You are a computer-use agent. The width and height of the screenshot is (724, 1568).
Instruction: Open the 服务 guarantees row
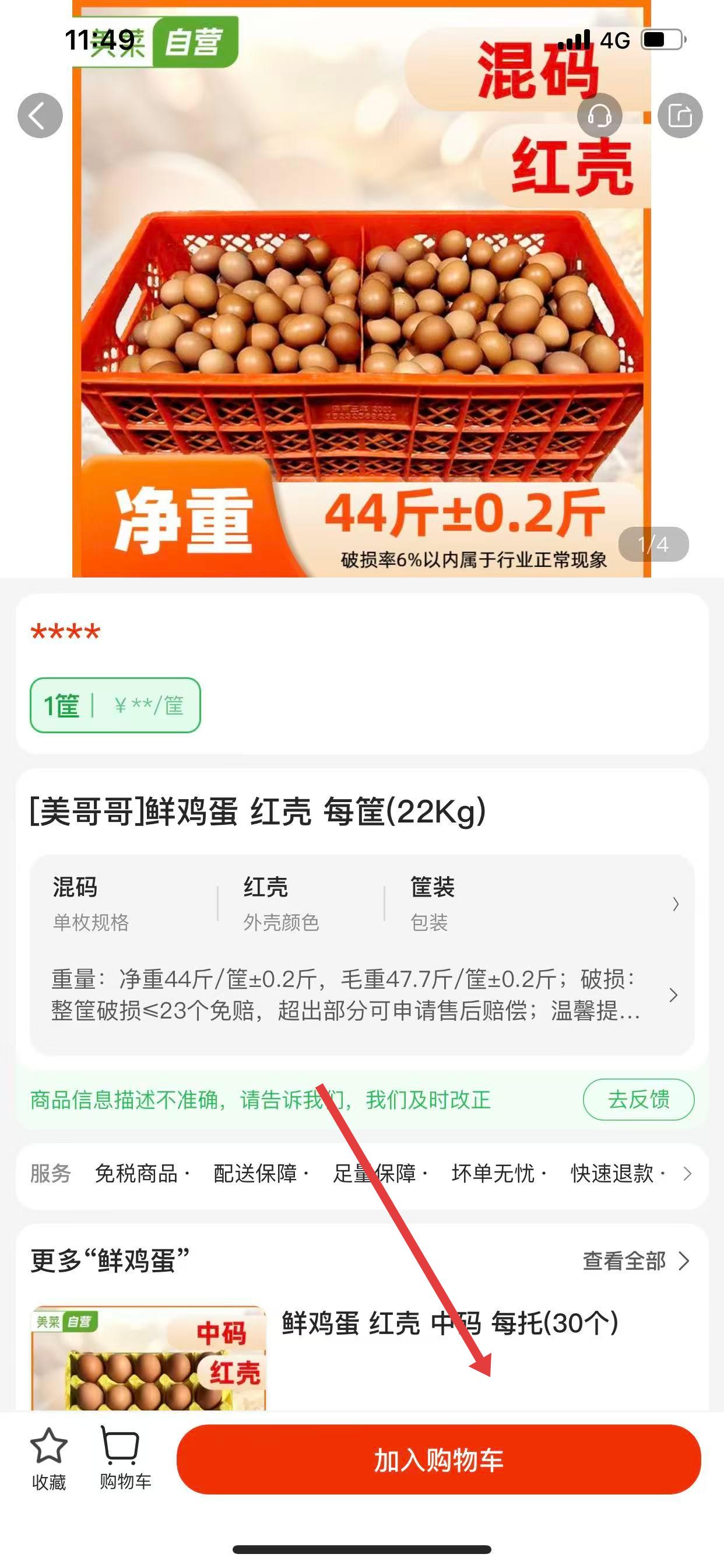pos(687,1174)
